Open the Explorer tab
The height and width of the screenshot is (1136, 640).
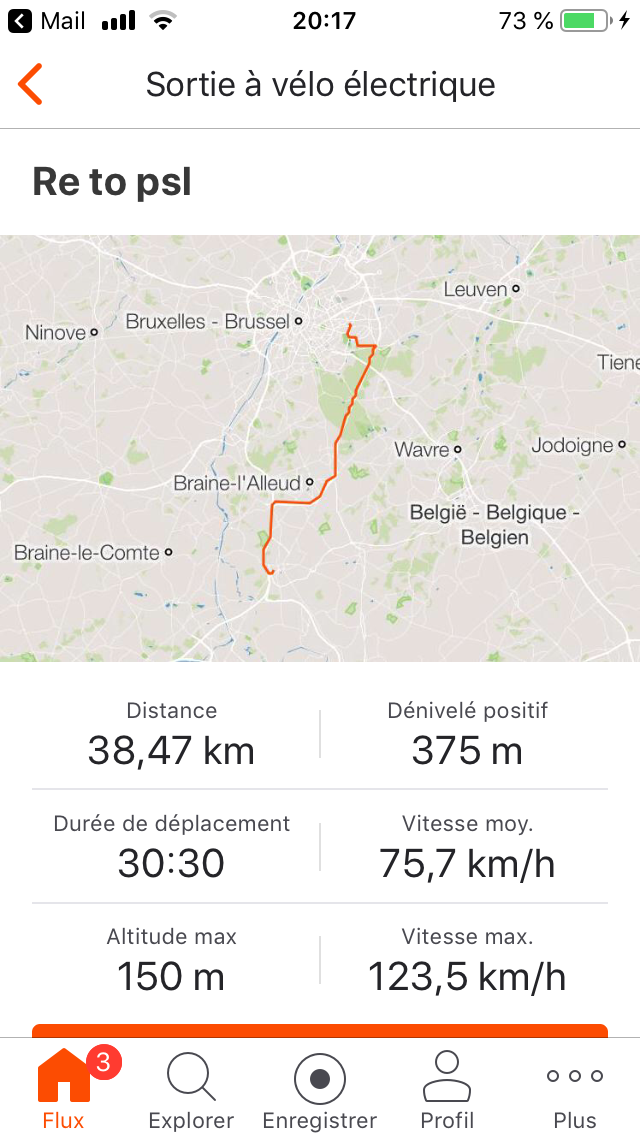[191, 1087]
